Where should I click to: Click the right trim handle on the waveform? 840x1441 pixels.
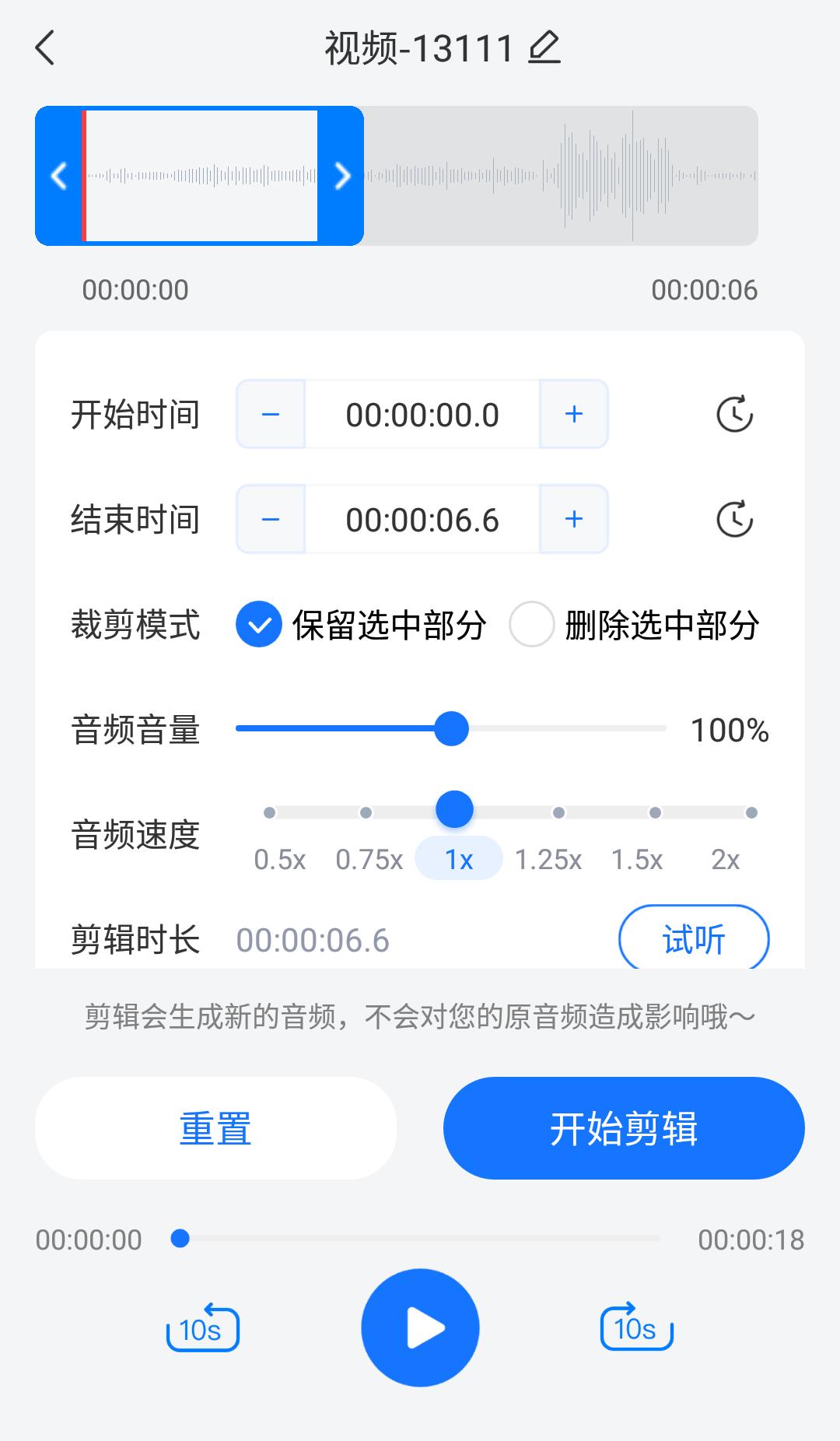pos(341,177)
